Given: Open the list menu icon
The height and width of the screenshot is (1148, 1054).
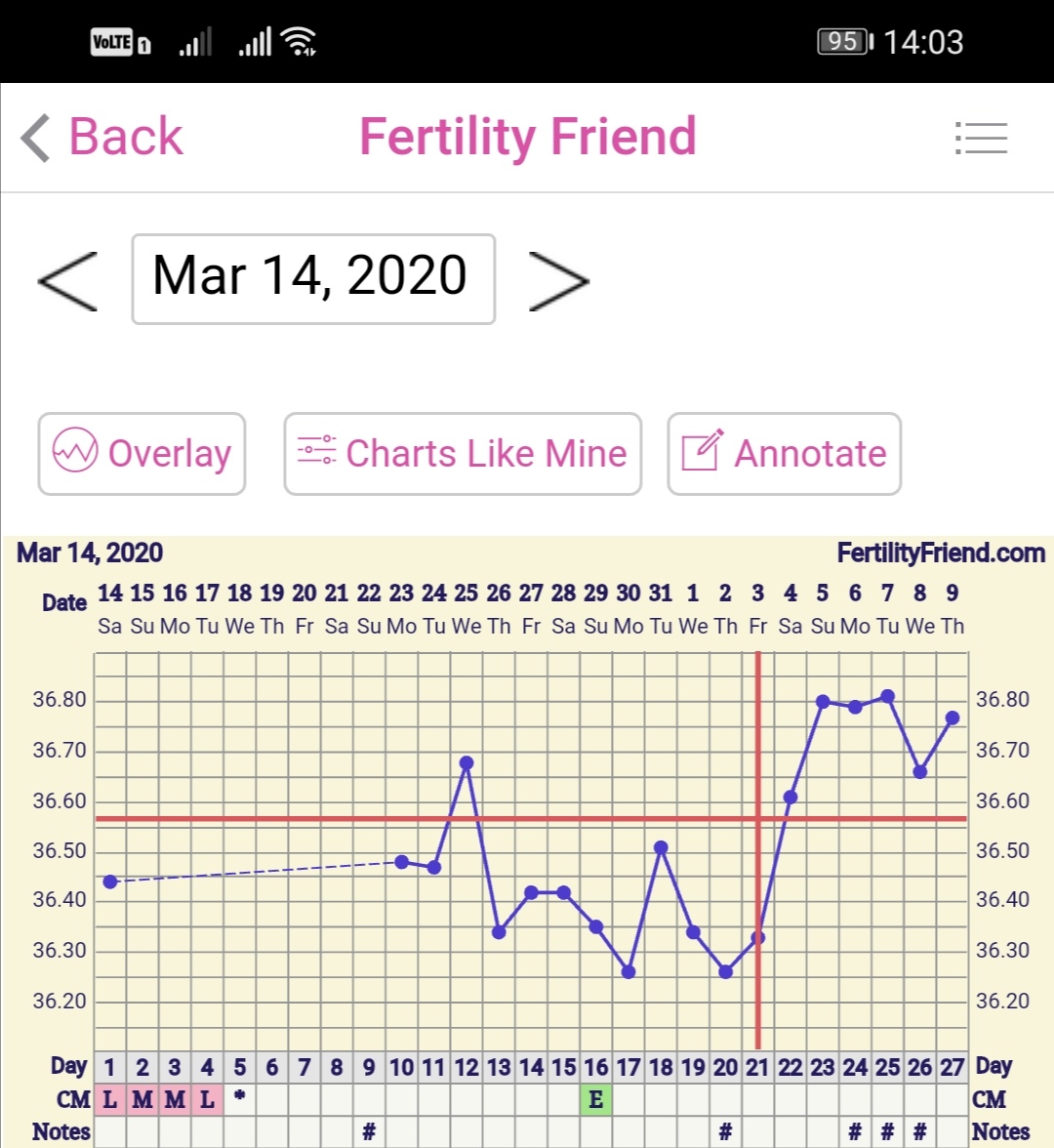Looking at the screenshot, I should pos(981,138).
